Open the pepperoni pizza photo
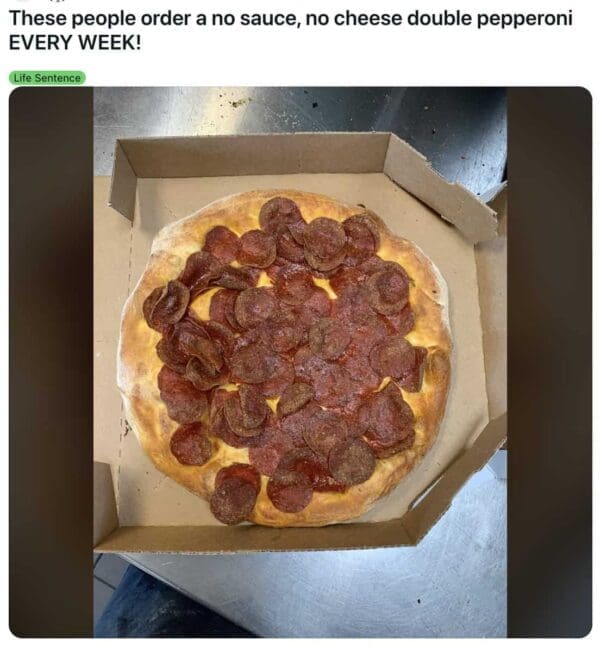This screenshot has width=600, height=646. pyautogui.click(x=300, y=360)
